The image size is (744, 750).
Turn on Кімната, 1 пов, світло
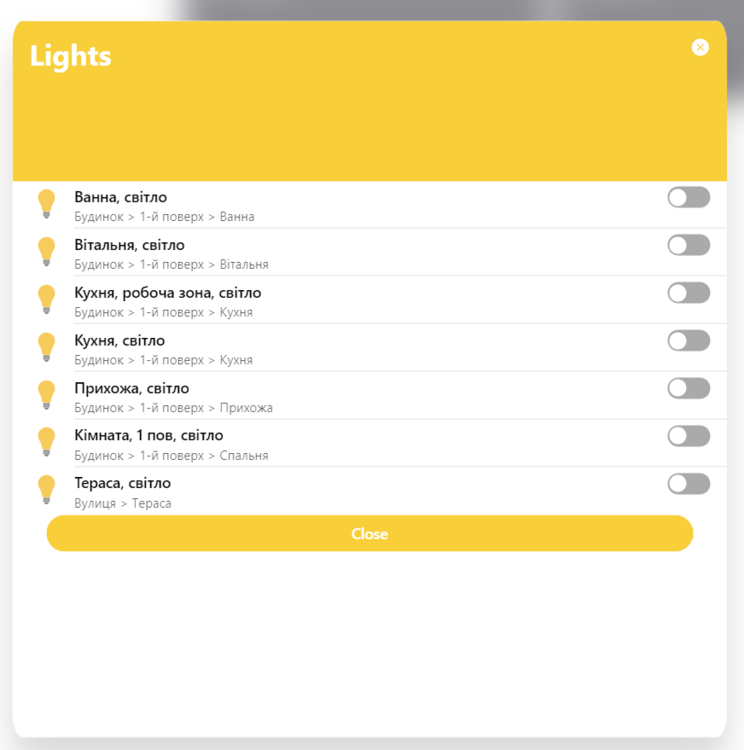[688, 436]
